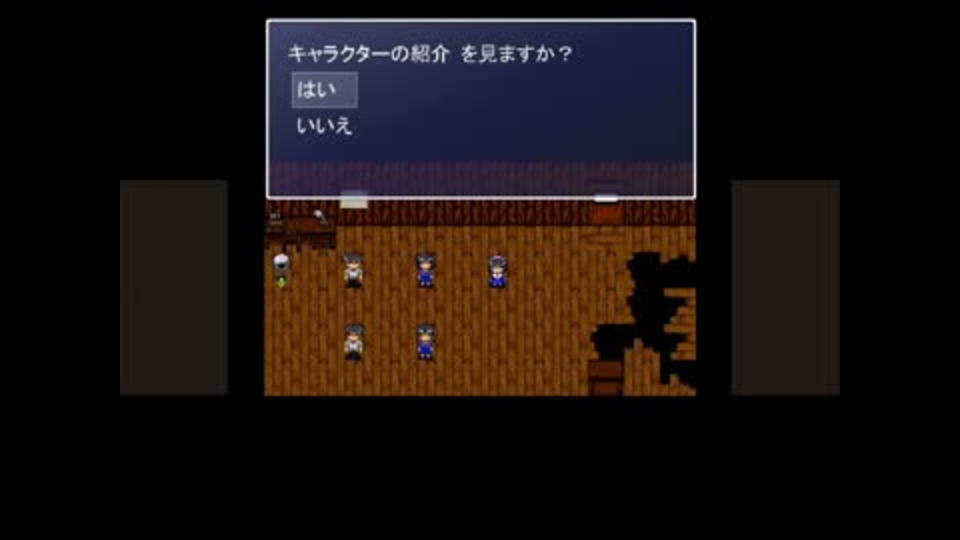960x540 pixels.
Task: Choose いいえ to skip character introductions
Action: pyautogui.click(x=324, y=127)
